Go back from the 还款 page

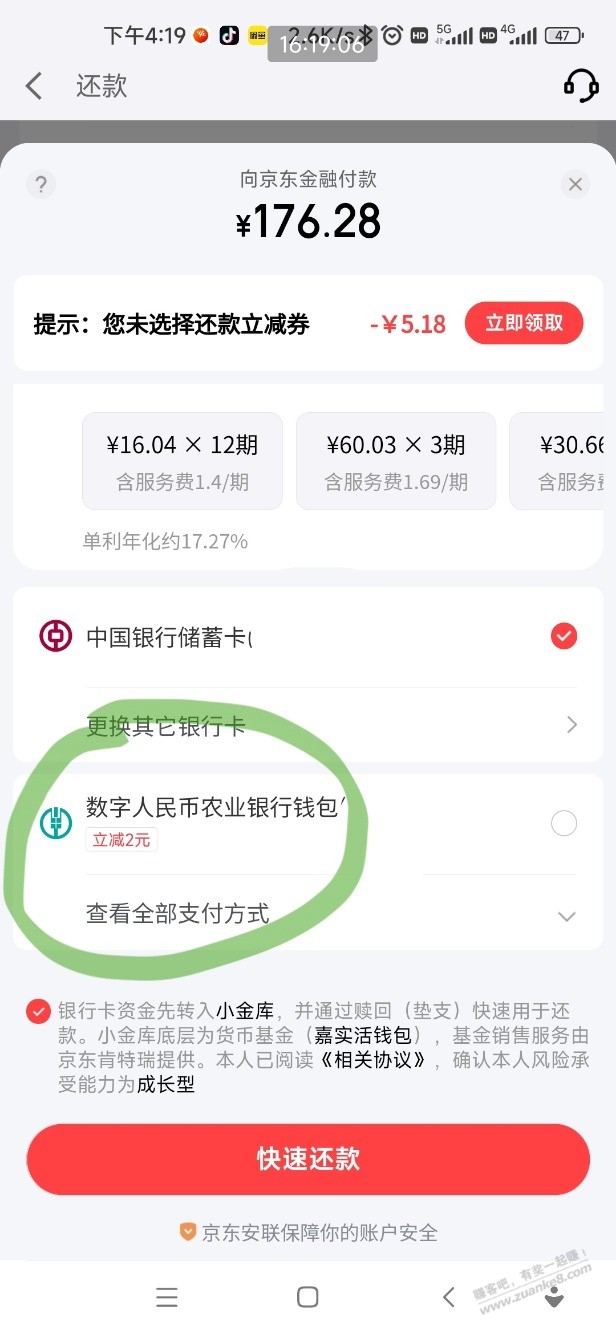34,86
